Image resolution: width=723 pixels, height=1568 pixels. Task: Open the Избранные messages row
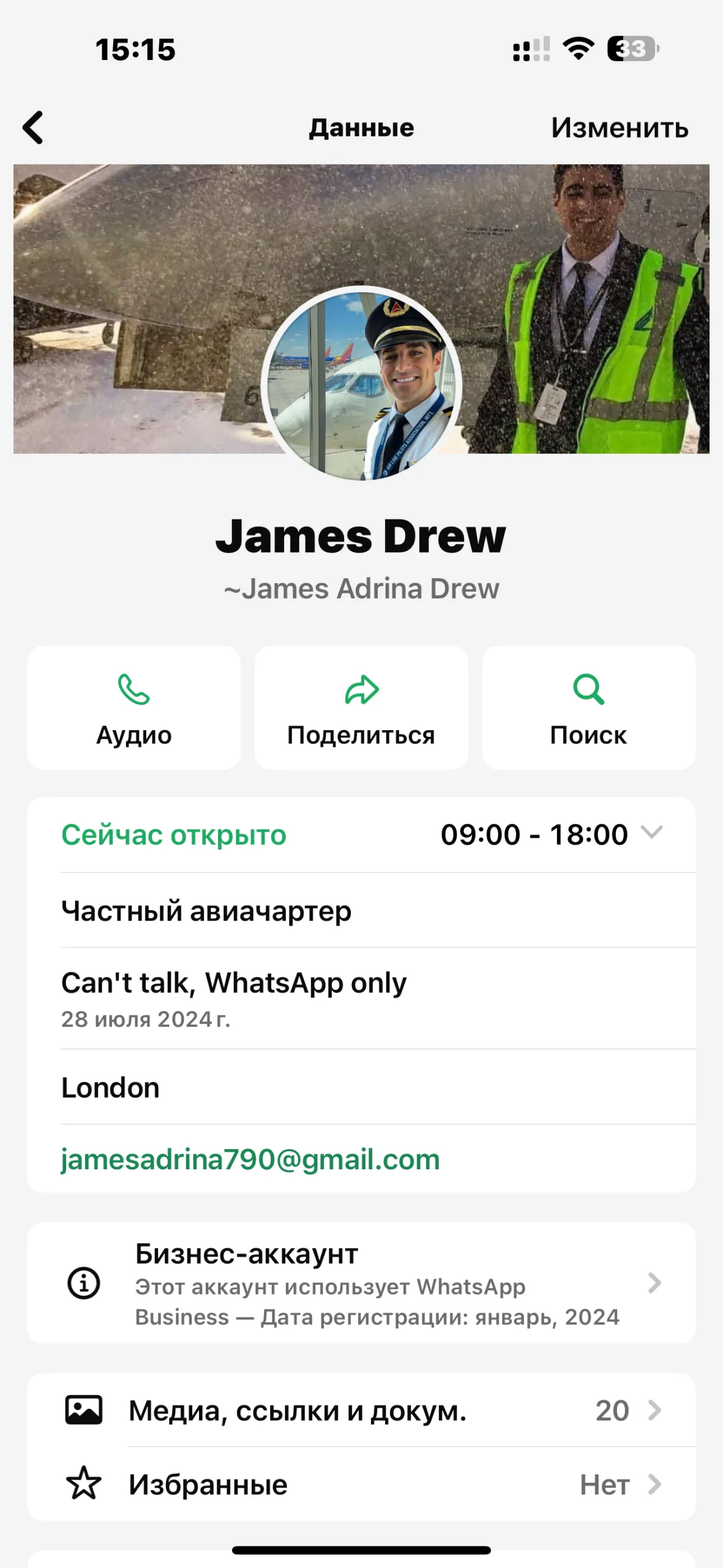(x=361, y=1484)
